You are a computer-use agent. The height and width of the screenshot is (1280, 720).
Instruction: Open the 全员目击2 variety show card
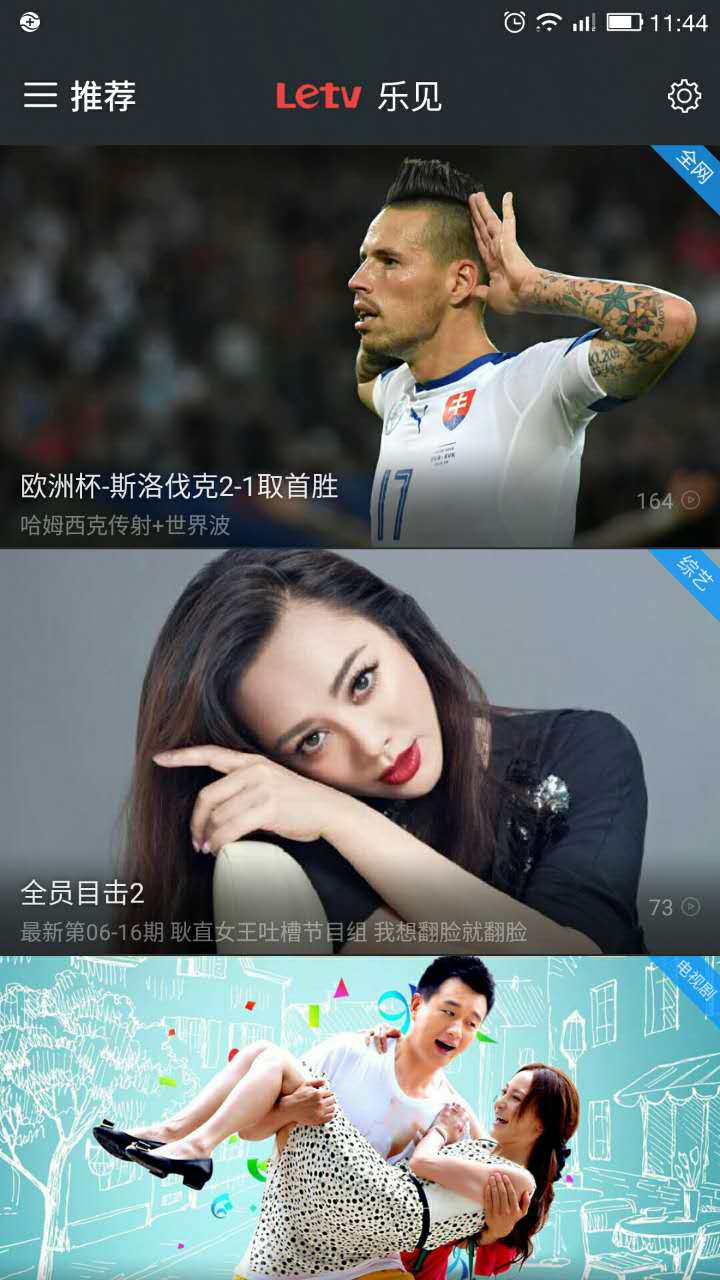[360, 752]
